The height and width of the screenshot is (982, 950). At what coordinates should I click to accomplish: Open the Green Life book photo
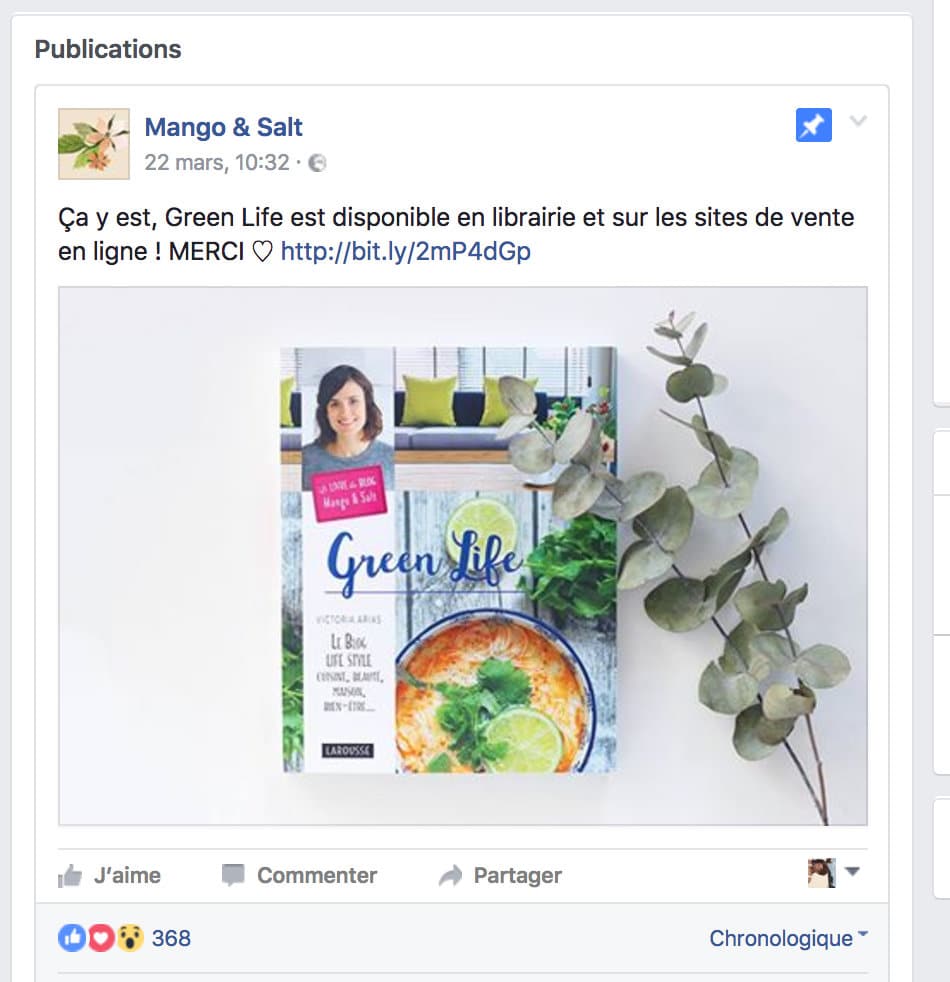point(462,556)
